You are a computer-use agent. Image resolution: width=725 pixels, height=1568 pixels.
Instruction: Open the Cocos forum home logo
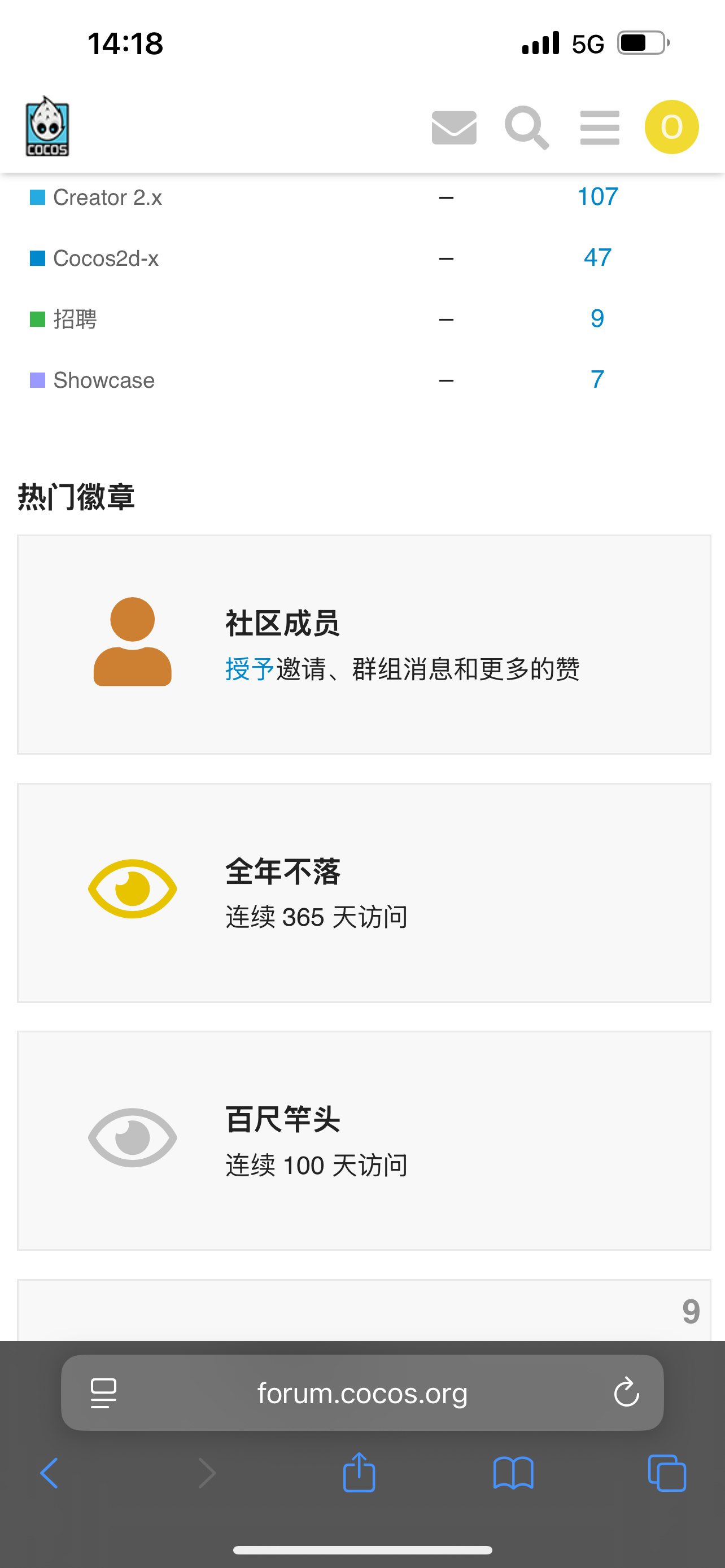point(47,126)
